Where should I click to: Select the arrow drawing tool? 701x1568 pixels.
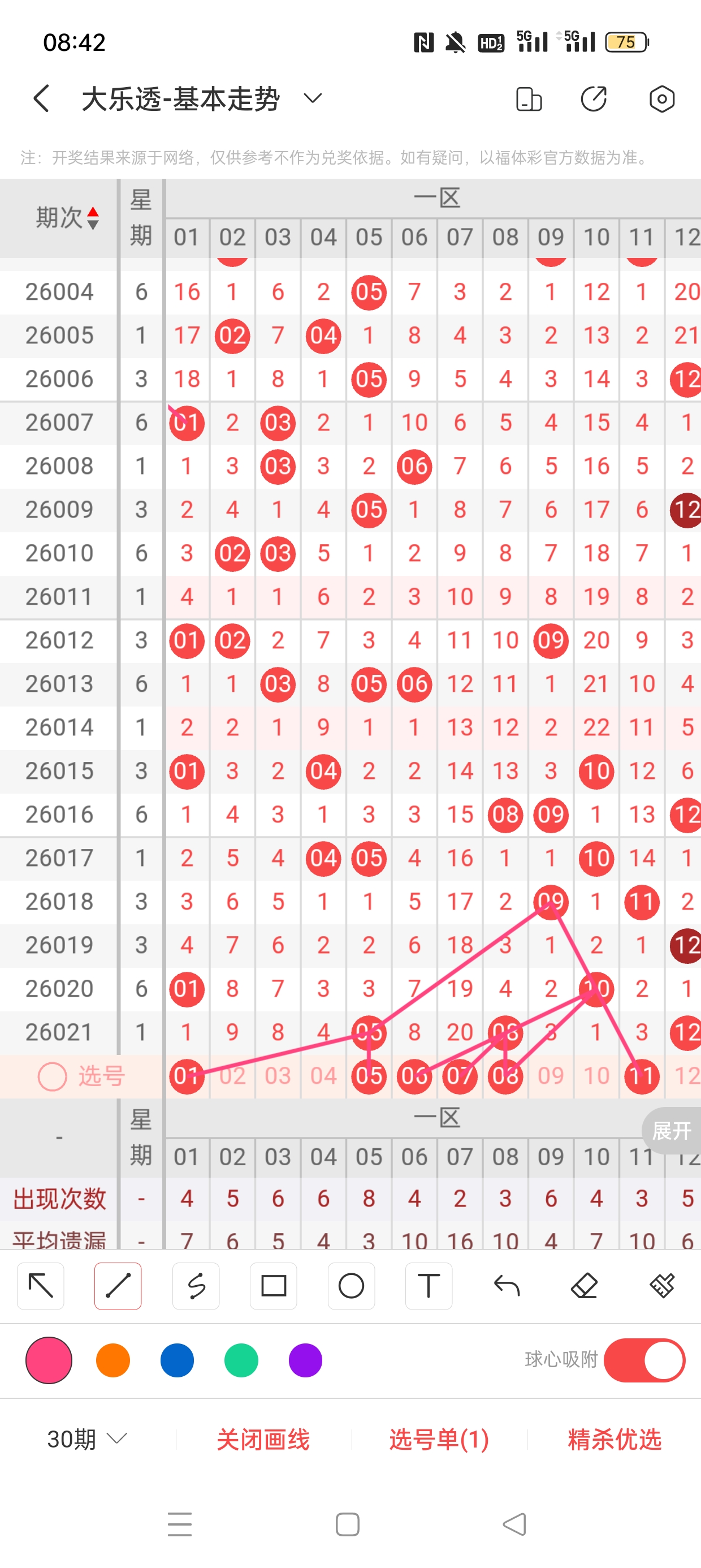(x=41, y=1286)
